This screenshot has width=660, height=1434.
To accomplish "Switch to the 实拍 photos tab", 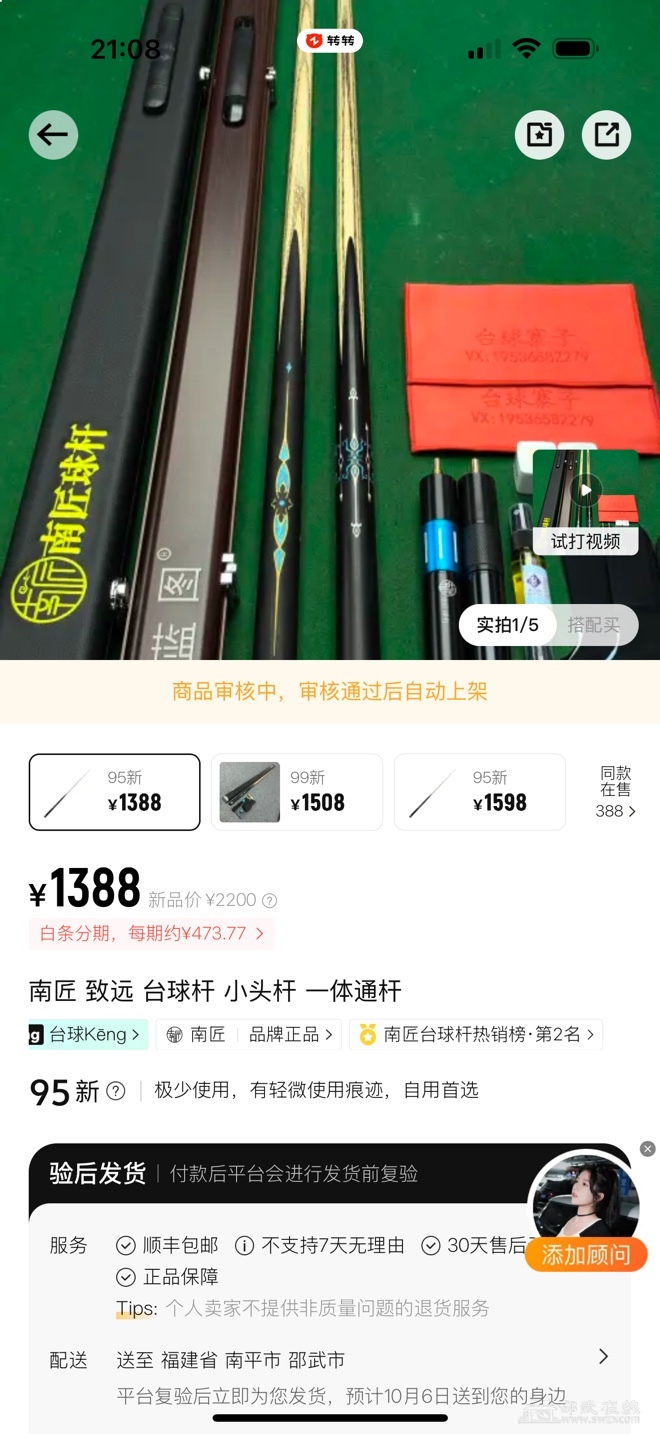I will coord(506,625).
